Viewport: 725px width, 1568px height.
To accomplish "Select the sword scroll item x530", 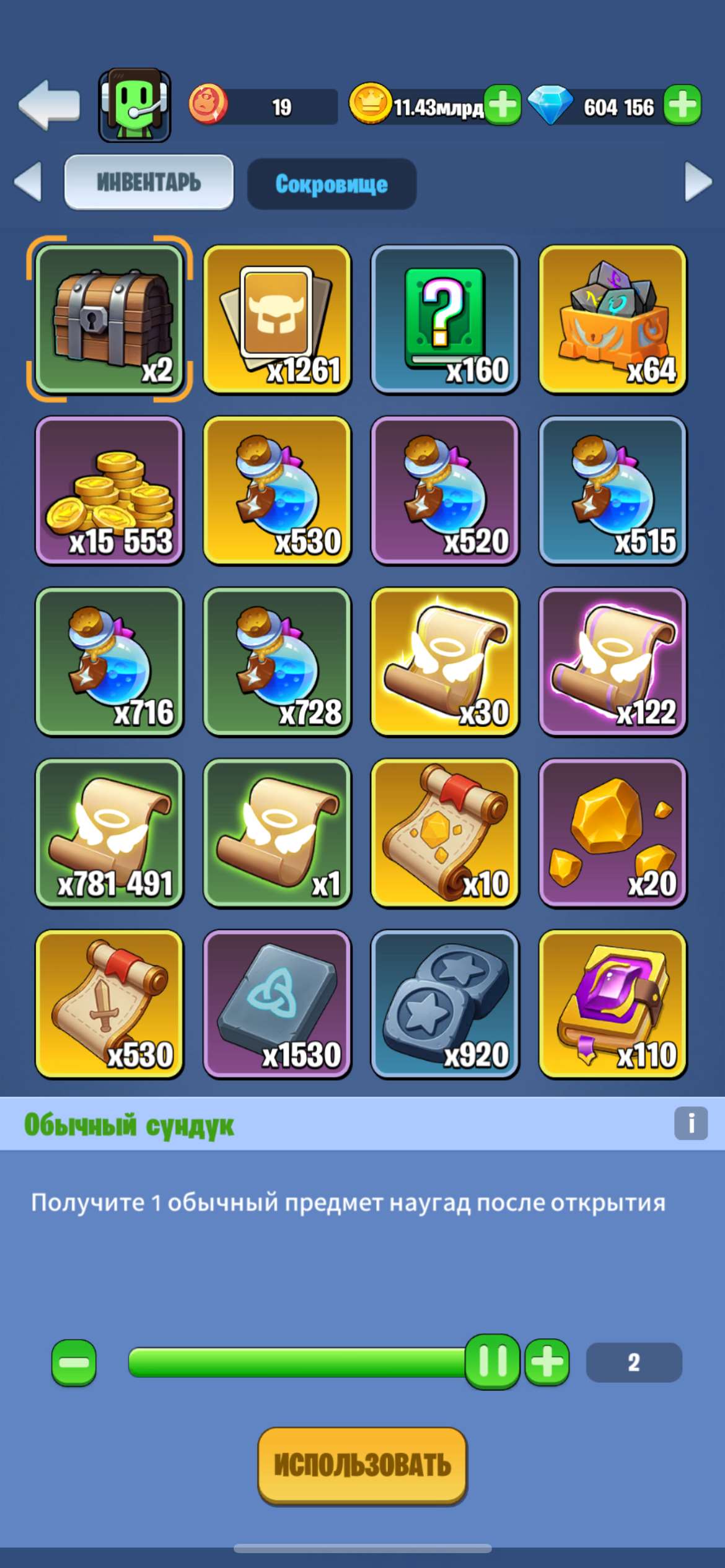I will tap(110, 1006).
